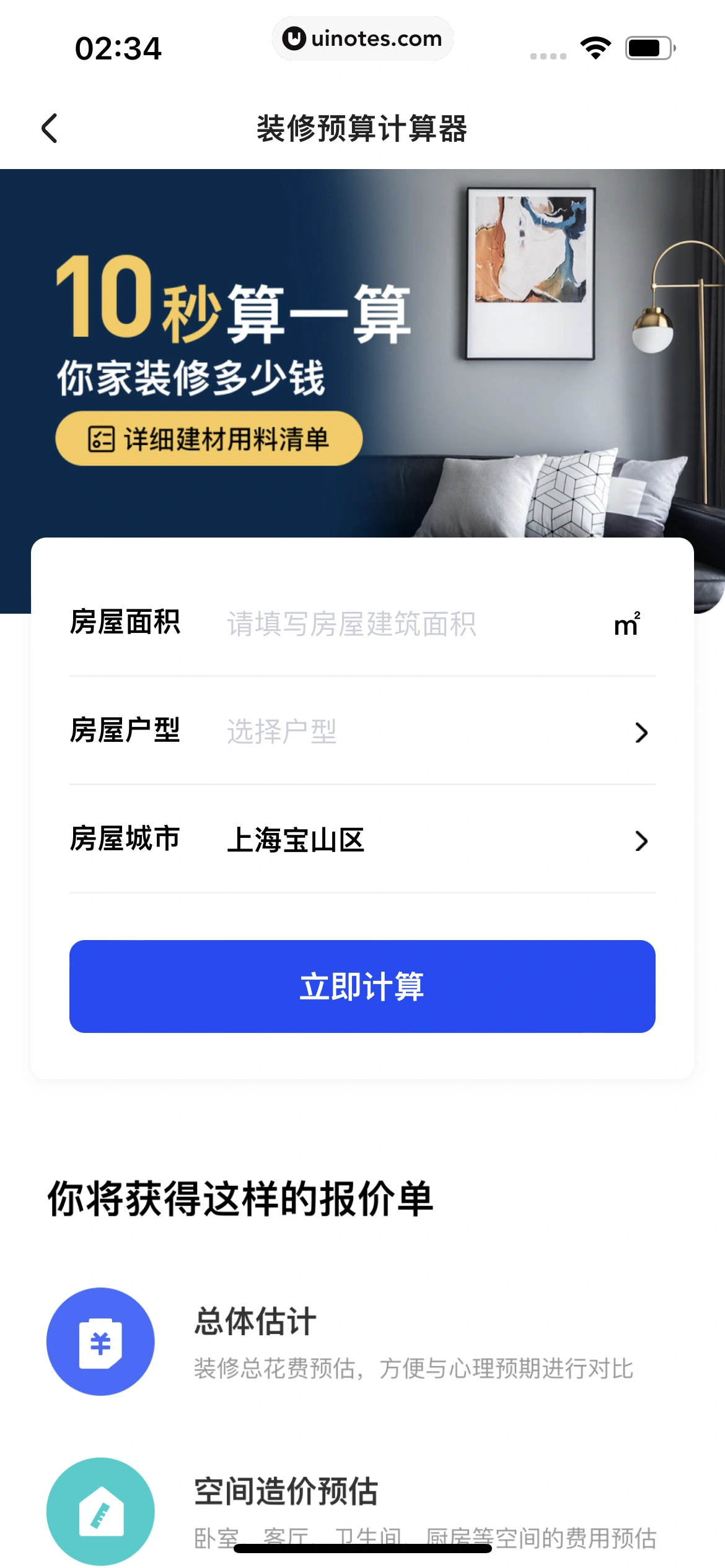Open the 房屋户型 selection row
The height and width of the screenshot is (1568, 725).
(362, 733)
